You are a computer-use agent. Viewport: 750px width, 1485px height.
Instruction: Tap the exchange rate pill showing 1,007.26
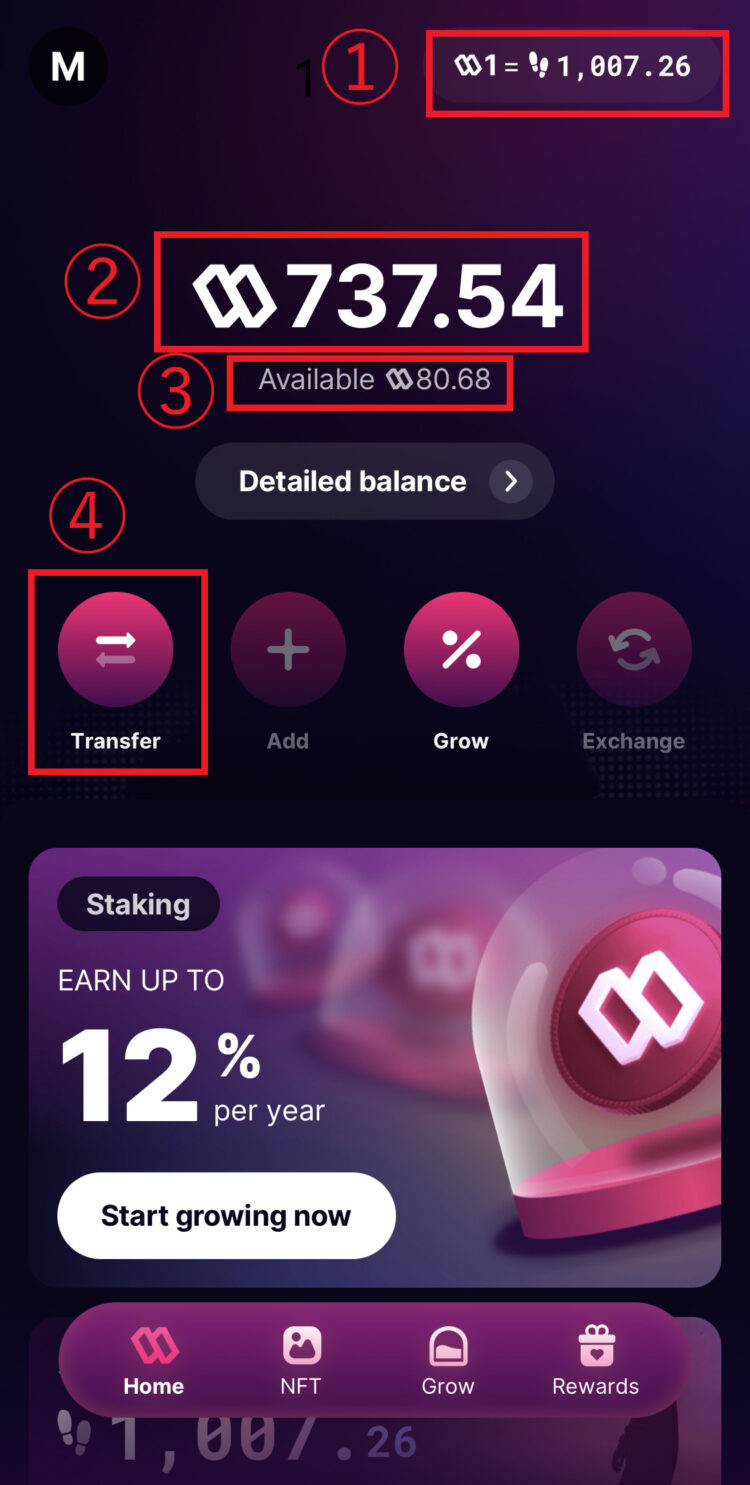pyautogui.click(x=574, y=68)
